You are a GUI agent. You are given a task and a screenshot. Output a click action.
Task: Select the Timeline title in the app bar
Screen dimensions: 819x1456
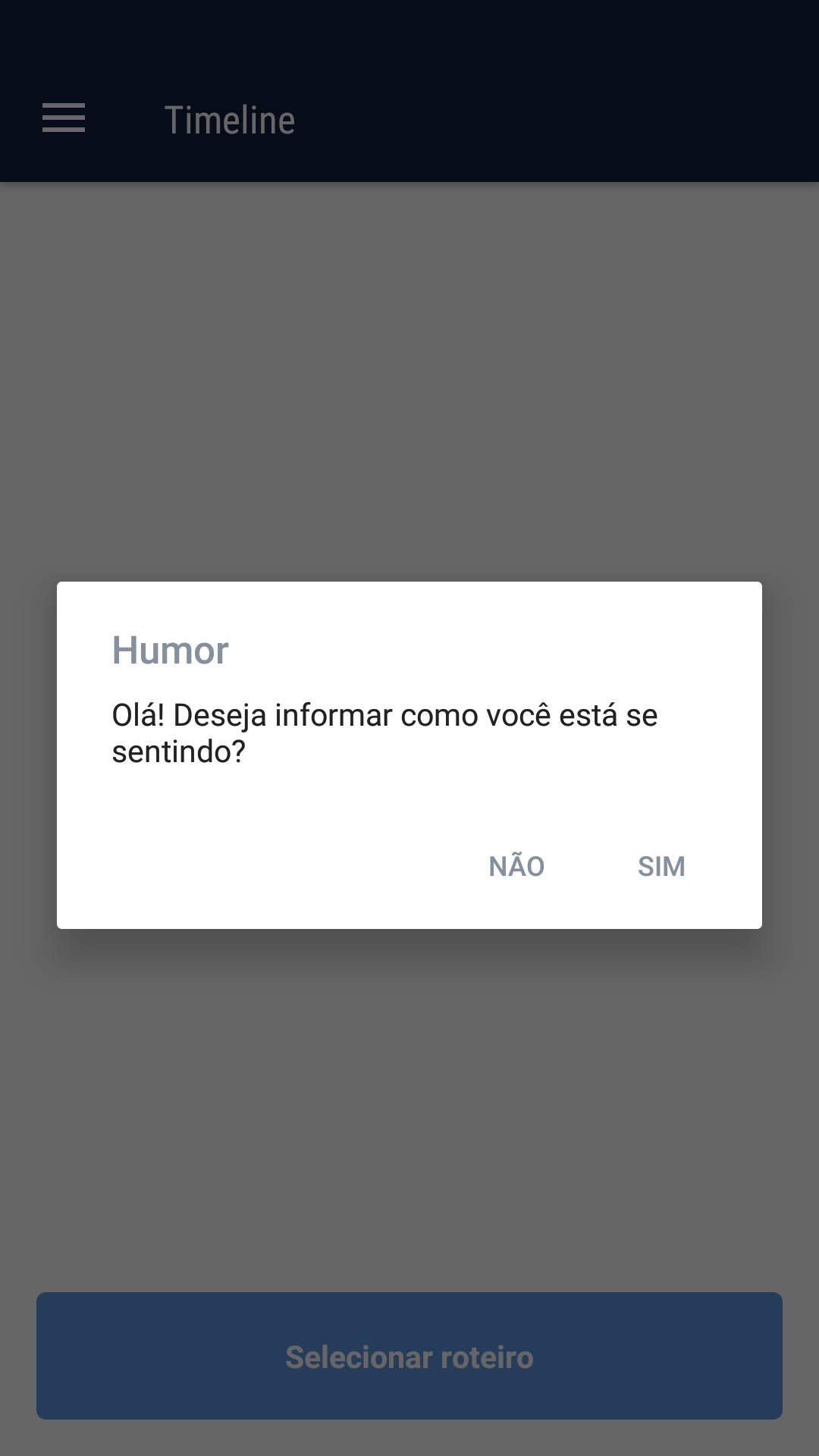click(230, 119)
